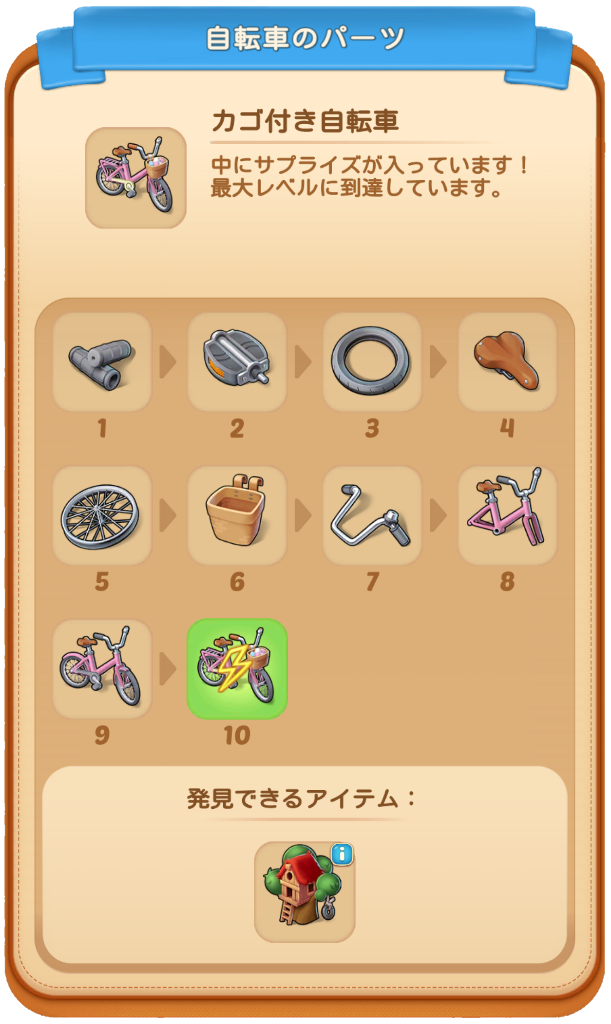Tap the level 9 pink bicycle item

point(101,669)
